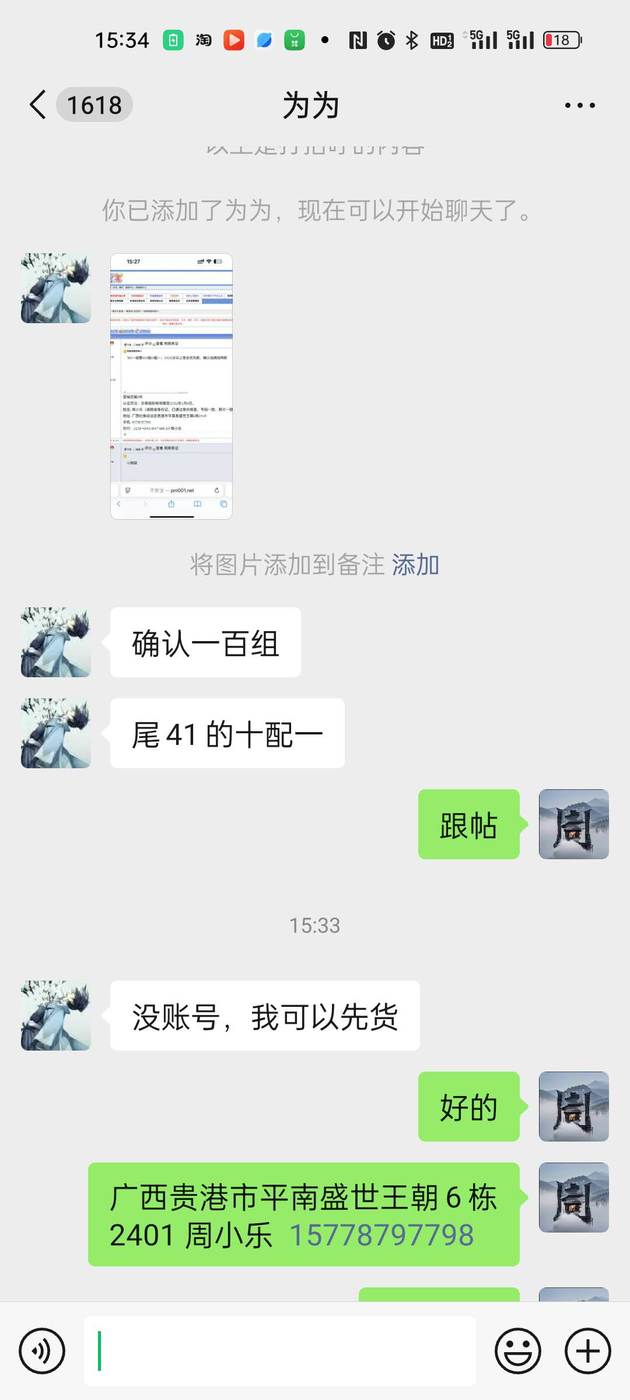
Task: Open my avatar beside 跟帖 message
Action: [574, 824]
